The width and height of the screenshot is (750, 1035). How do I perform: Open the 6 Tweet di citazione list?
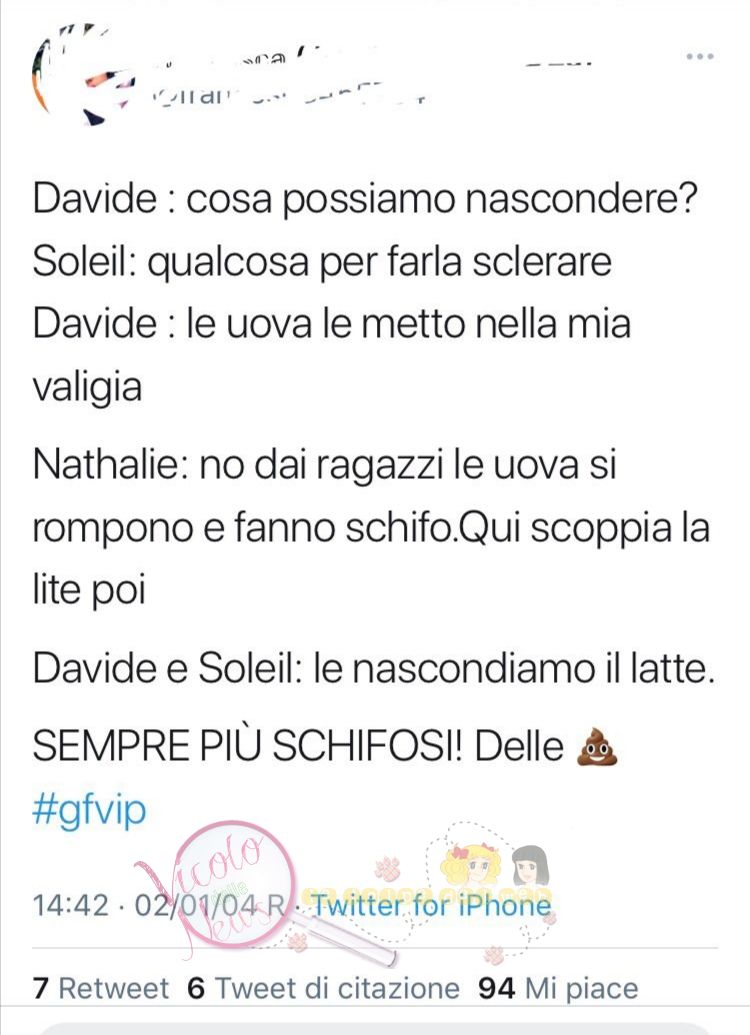tap(323, 988)
